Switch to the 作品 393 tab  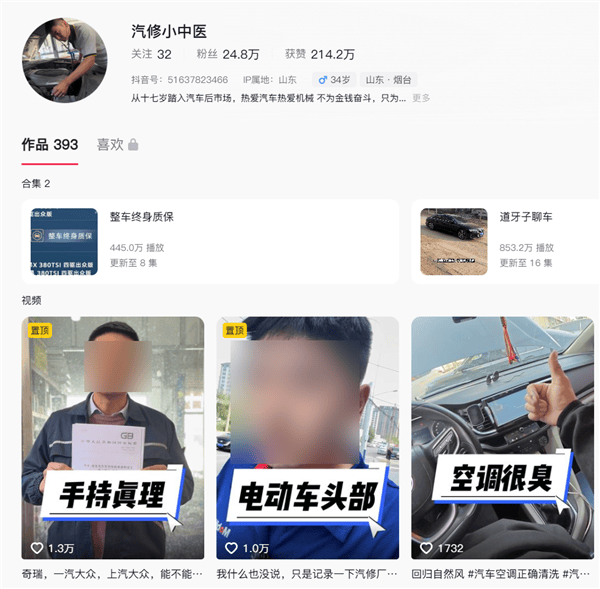pyautogui.click(x=50, y=145)
